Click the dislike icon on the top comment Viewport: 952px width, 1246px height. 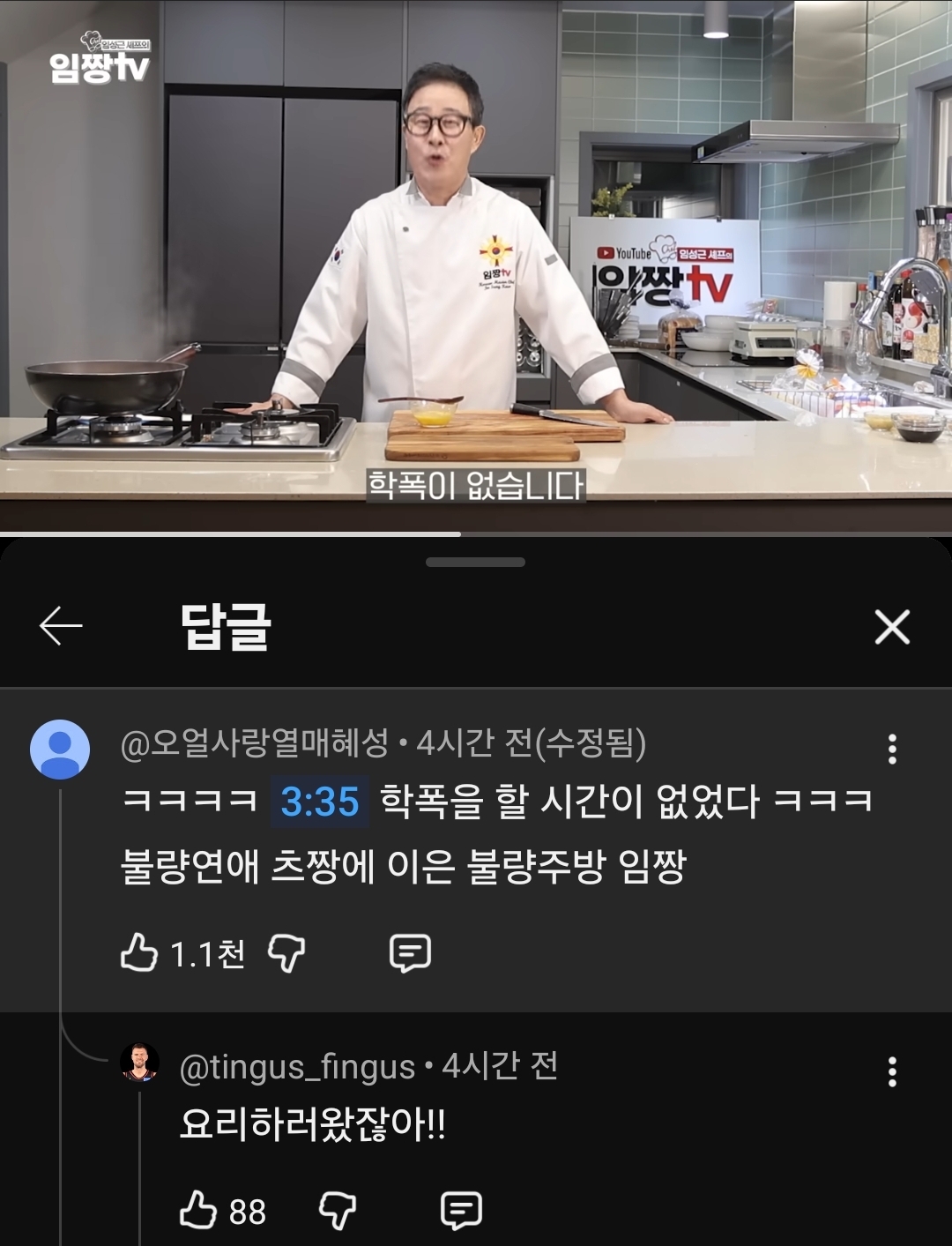[286, 953]
